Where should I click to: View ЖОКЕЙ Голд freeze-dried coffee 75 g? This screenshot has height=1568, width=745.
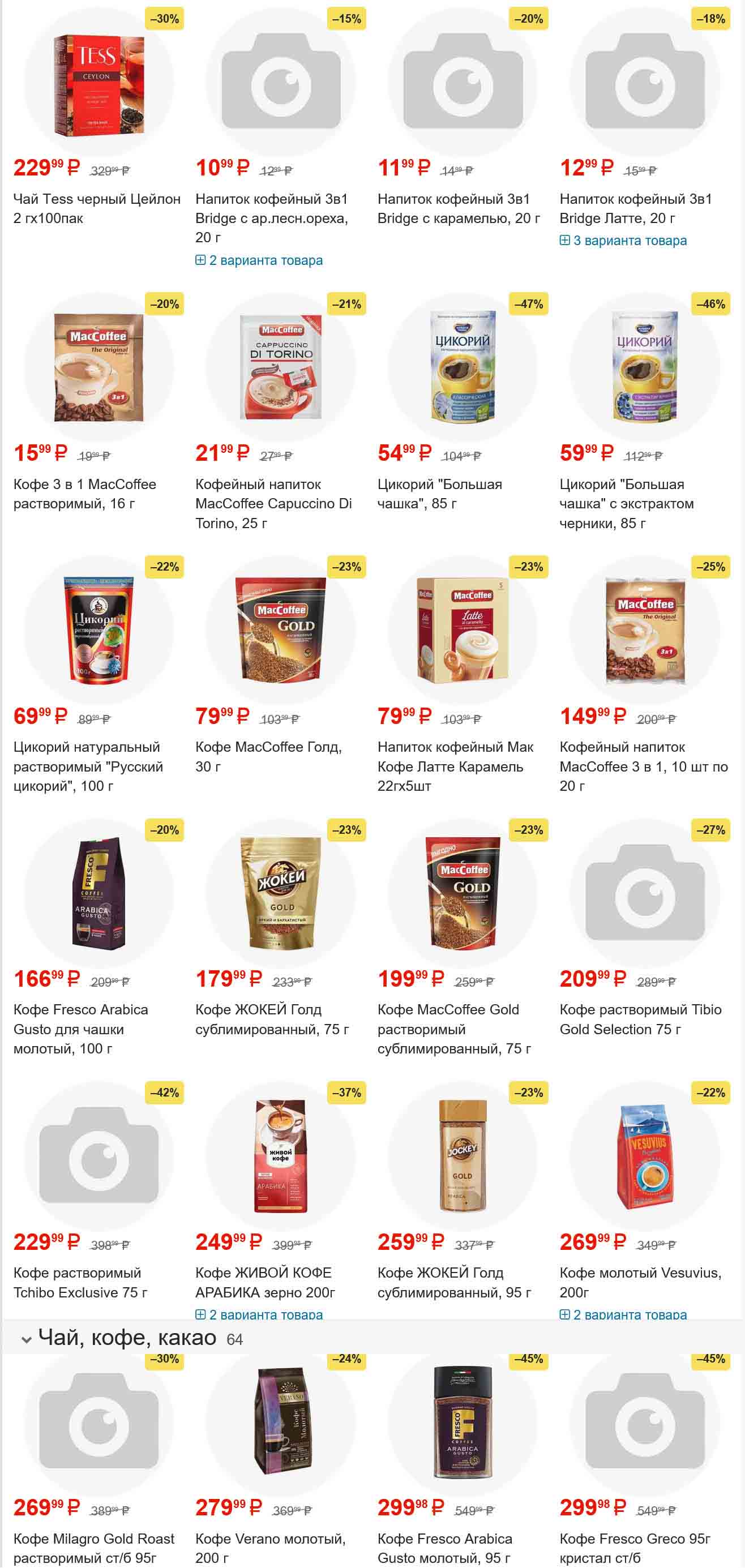(x=272, y=1019)
